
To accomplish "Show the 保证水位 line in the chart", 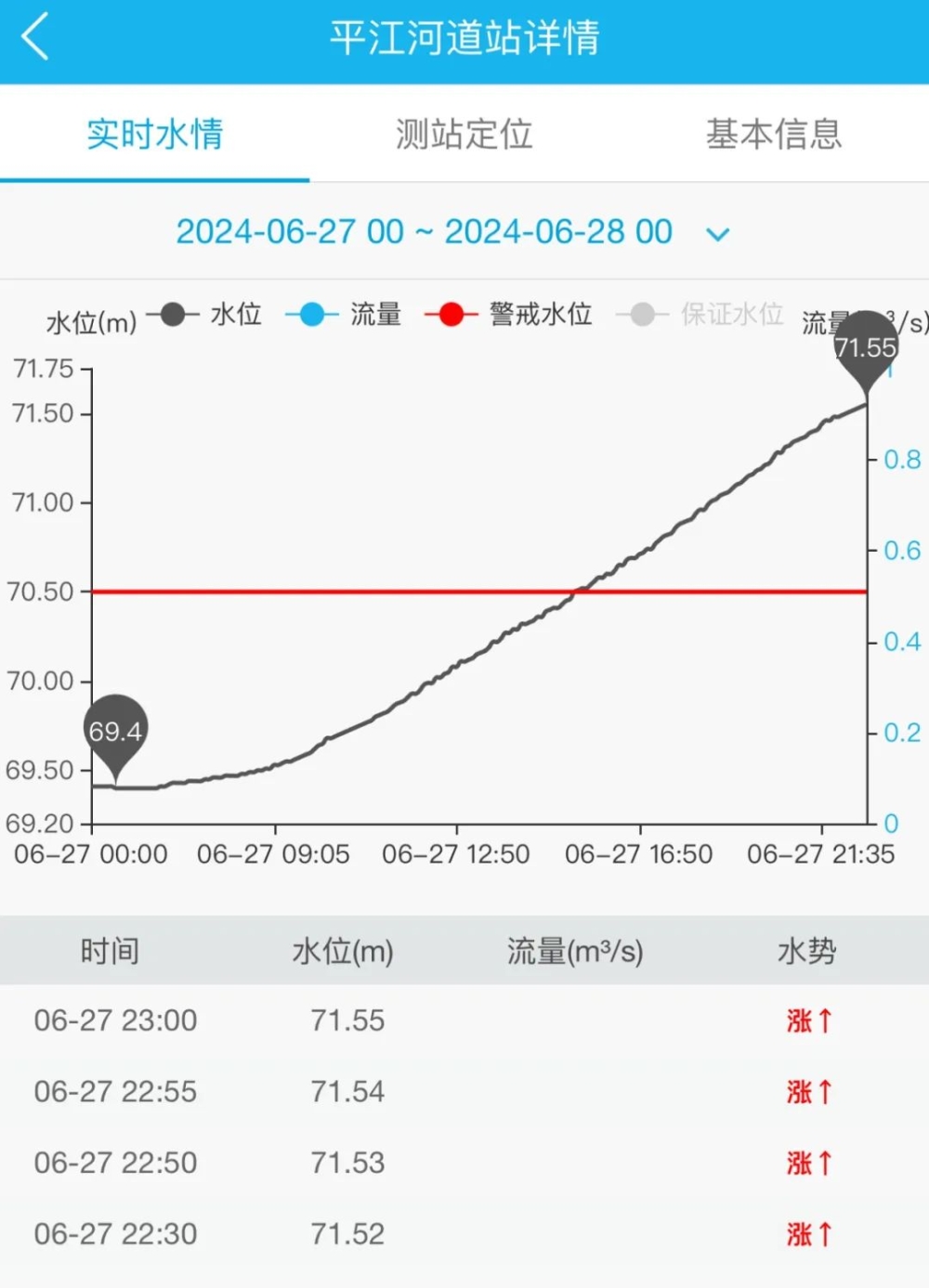I will (x=700, y=315).
